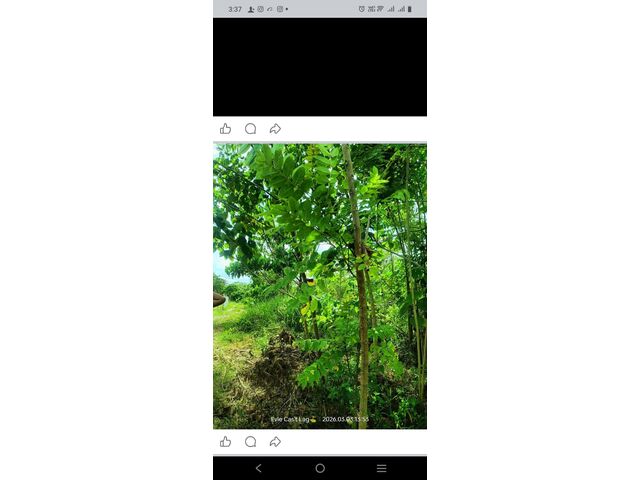This screenshot has width=640, height=480.
Task: Open the green trees photo post
Action: pyautogui.click(x=320, y=286)
